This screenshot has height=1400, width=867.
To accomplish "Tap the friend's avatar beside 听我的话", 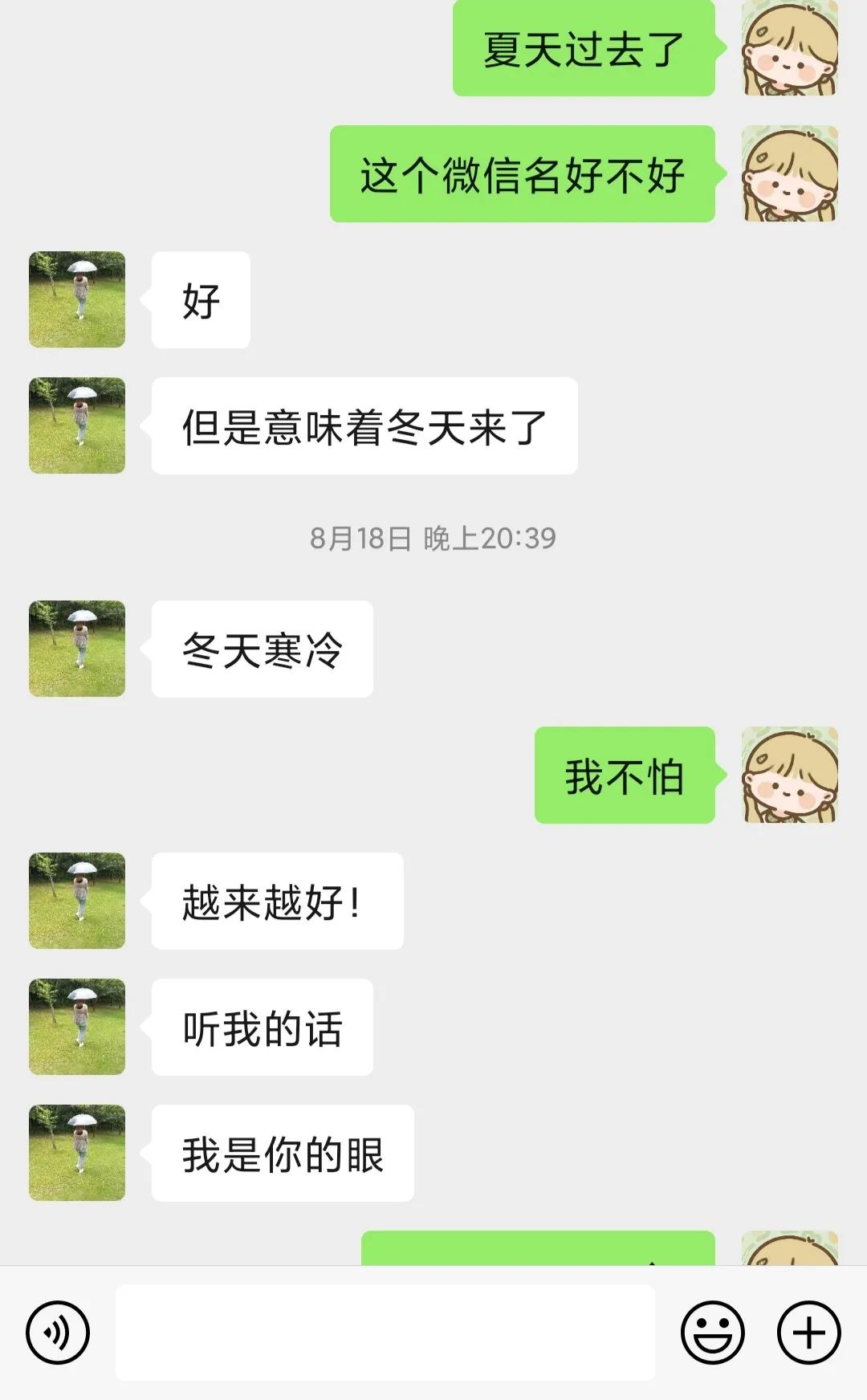I will (76, 1026).
